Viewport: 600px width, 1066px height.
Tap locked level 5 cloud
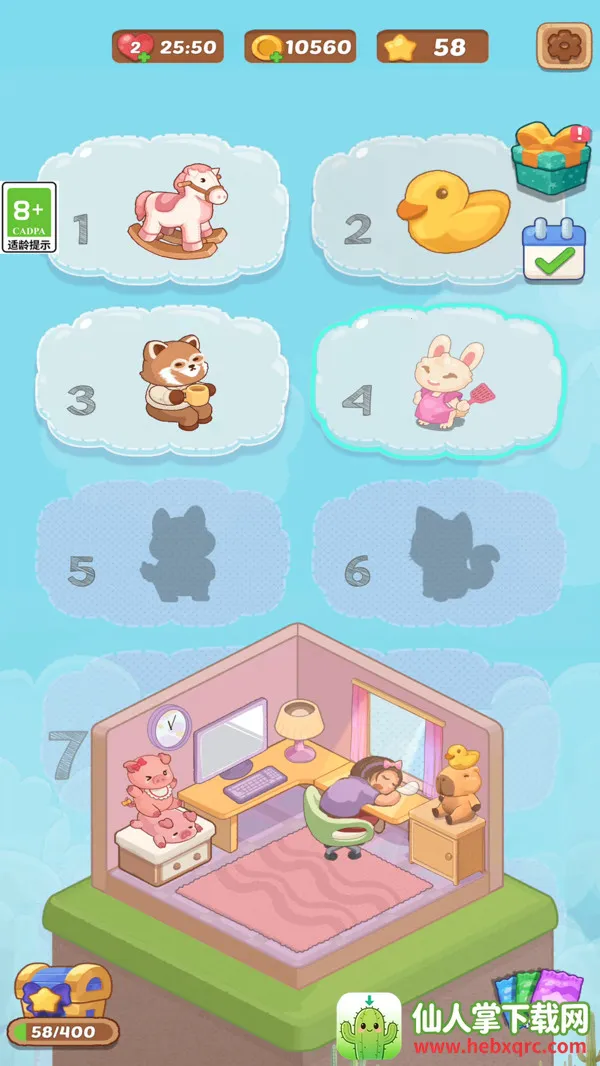tap(160, 555)
